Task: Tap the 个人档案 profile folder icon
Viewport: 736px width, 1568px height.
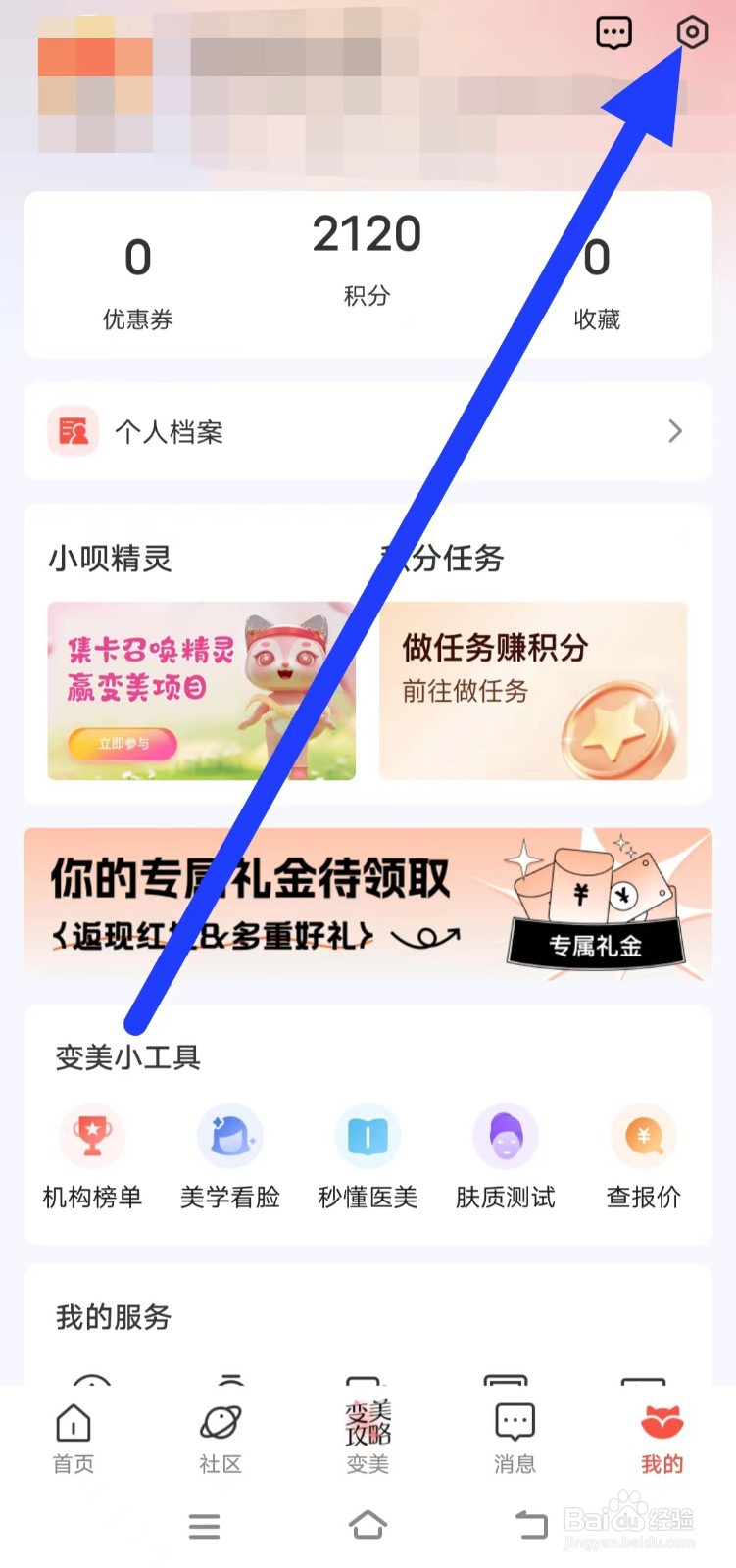Action: click(x=72, y=431)
